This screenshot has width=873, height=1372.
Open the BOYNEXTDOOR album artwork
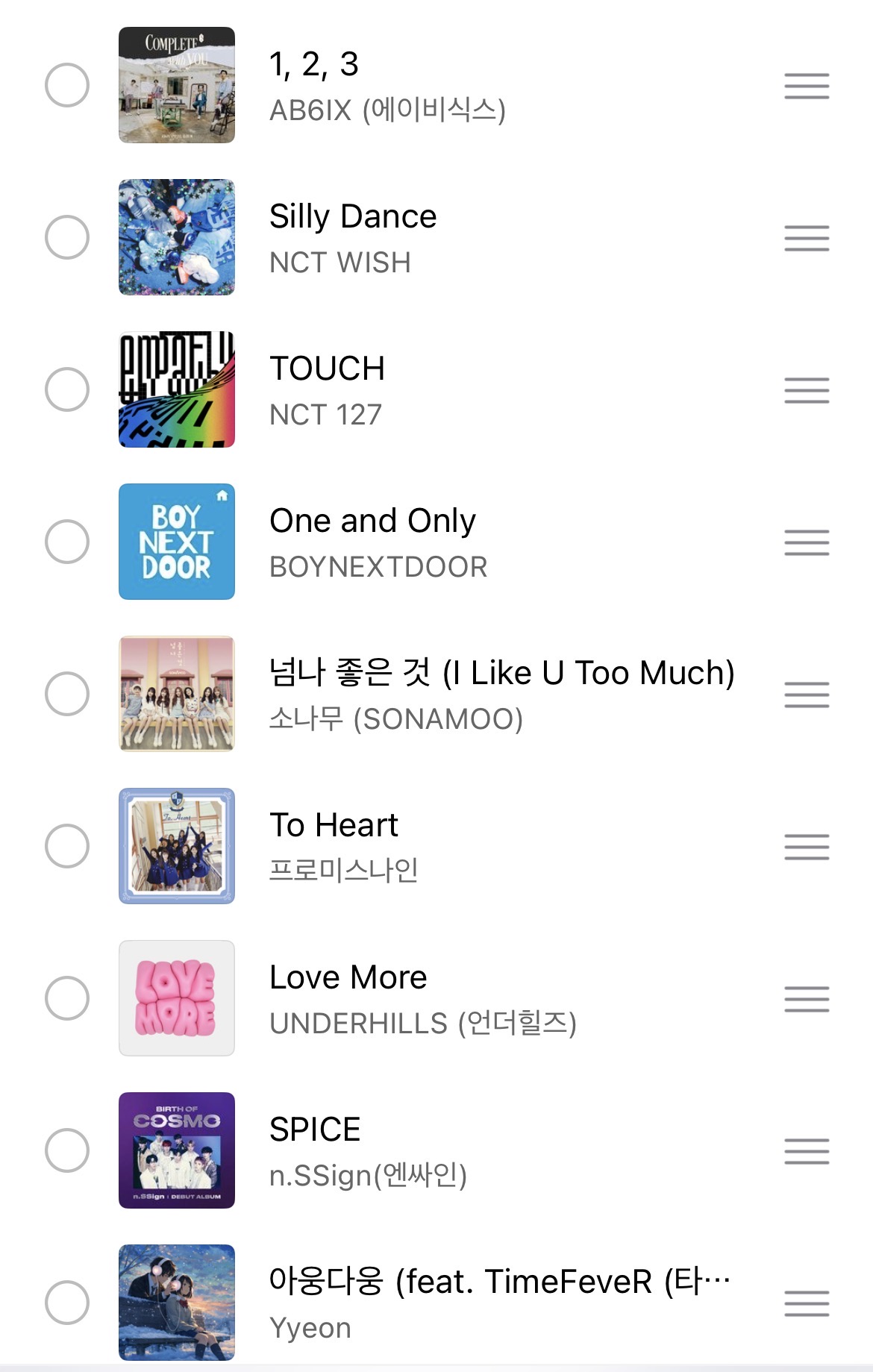(x=177, y=542)
